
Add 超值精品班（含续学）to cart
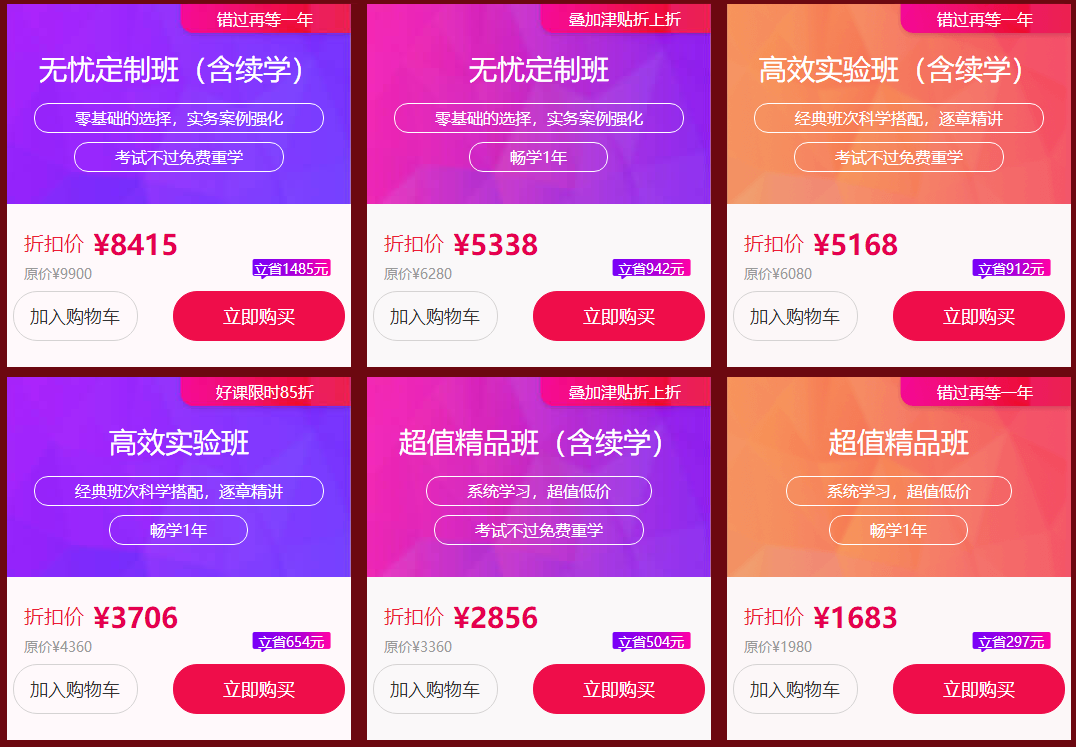pos(435,690)
